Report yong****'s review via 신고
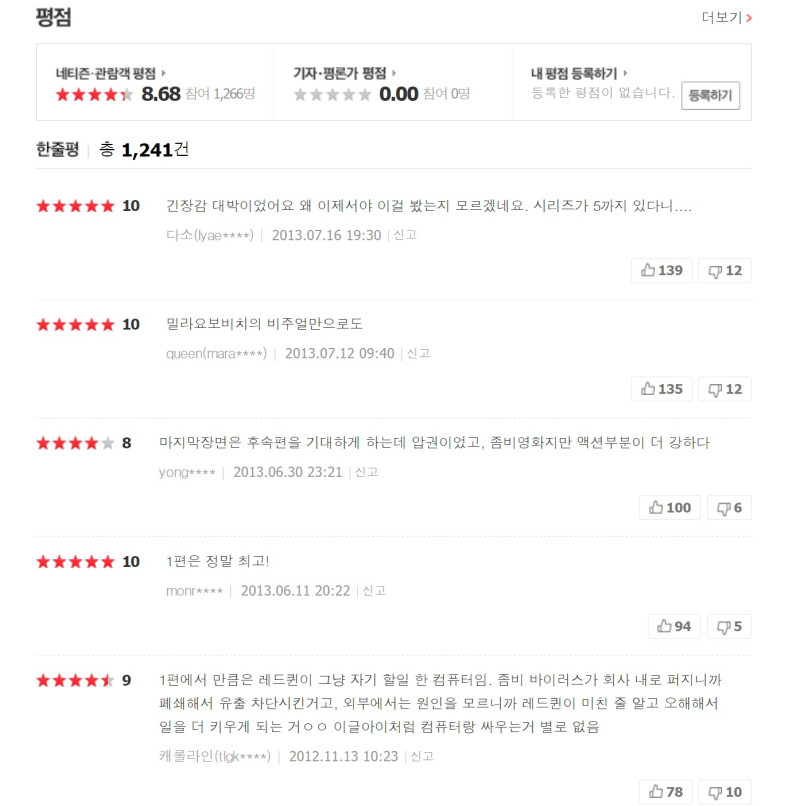This screenshot has width=800, height=806. click(366, 472)
